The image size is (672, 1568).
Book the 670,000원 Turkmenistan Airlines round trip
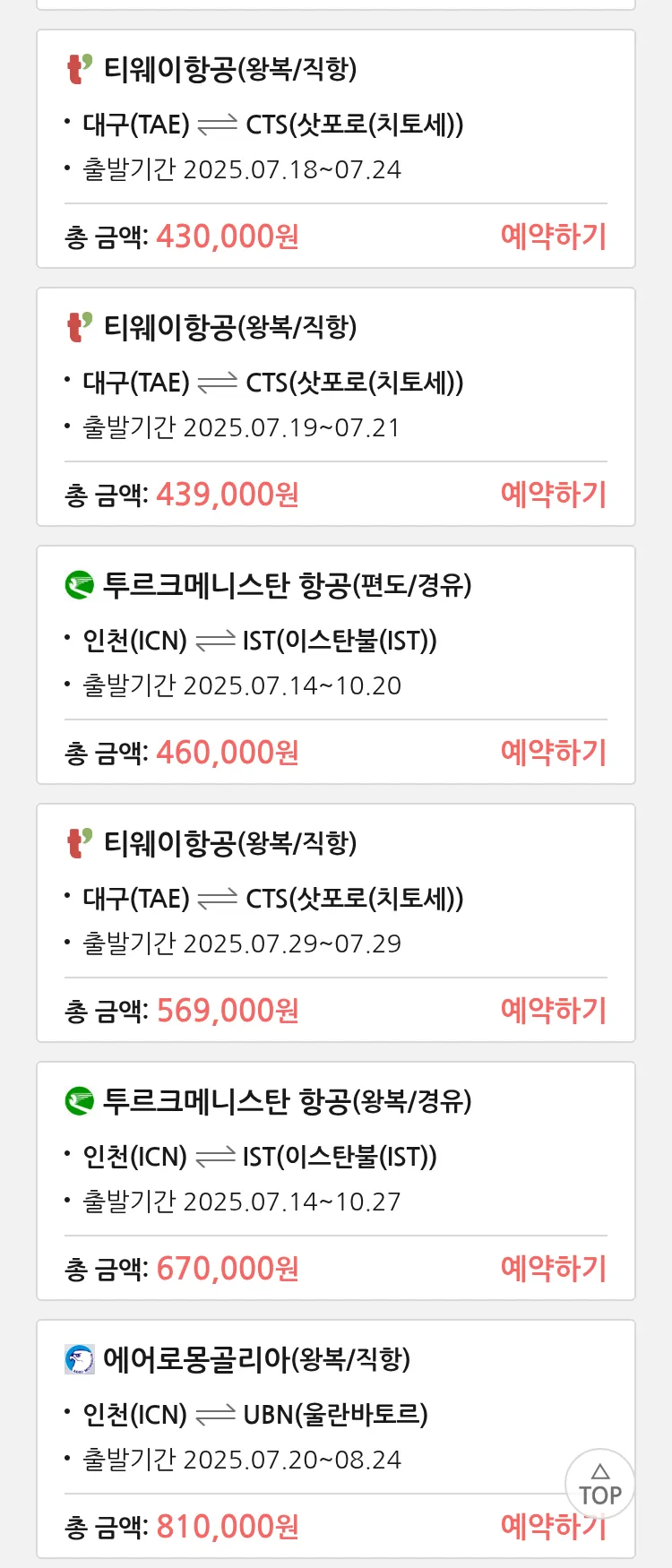tap(553, 1269)
